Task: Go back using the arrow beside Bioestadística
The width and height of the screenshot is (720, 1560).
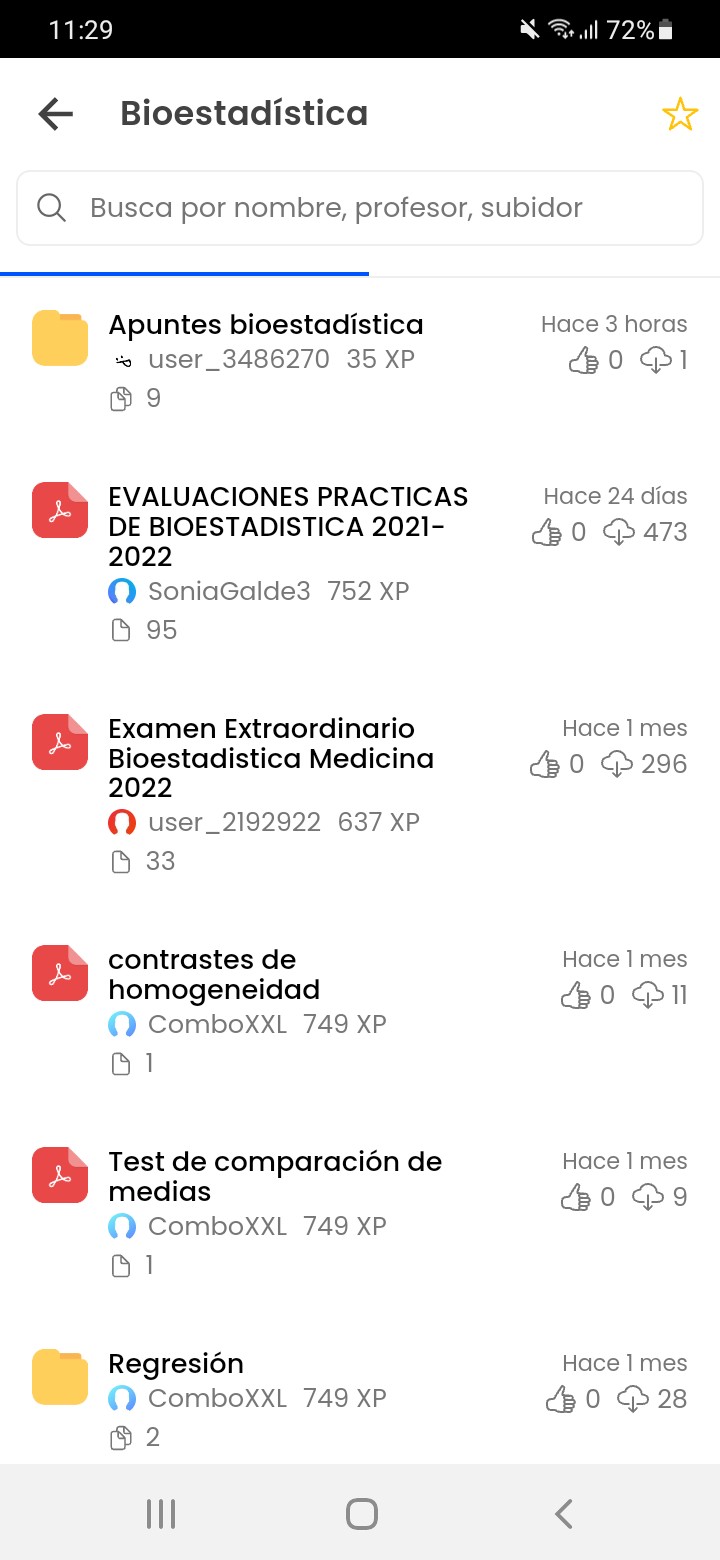Action: (x=56, y=114)
